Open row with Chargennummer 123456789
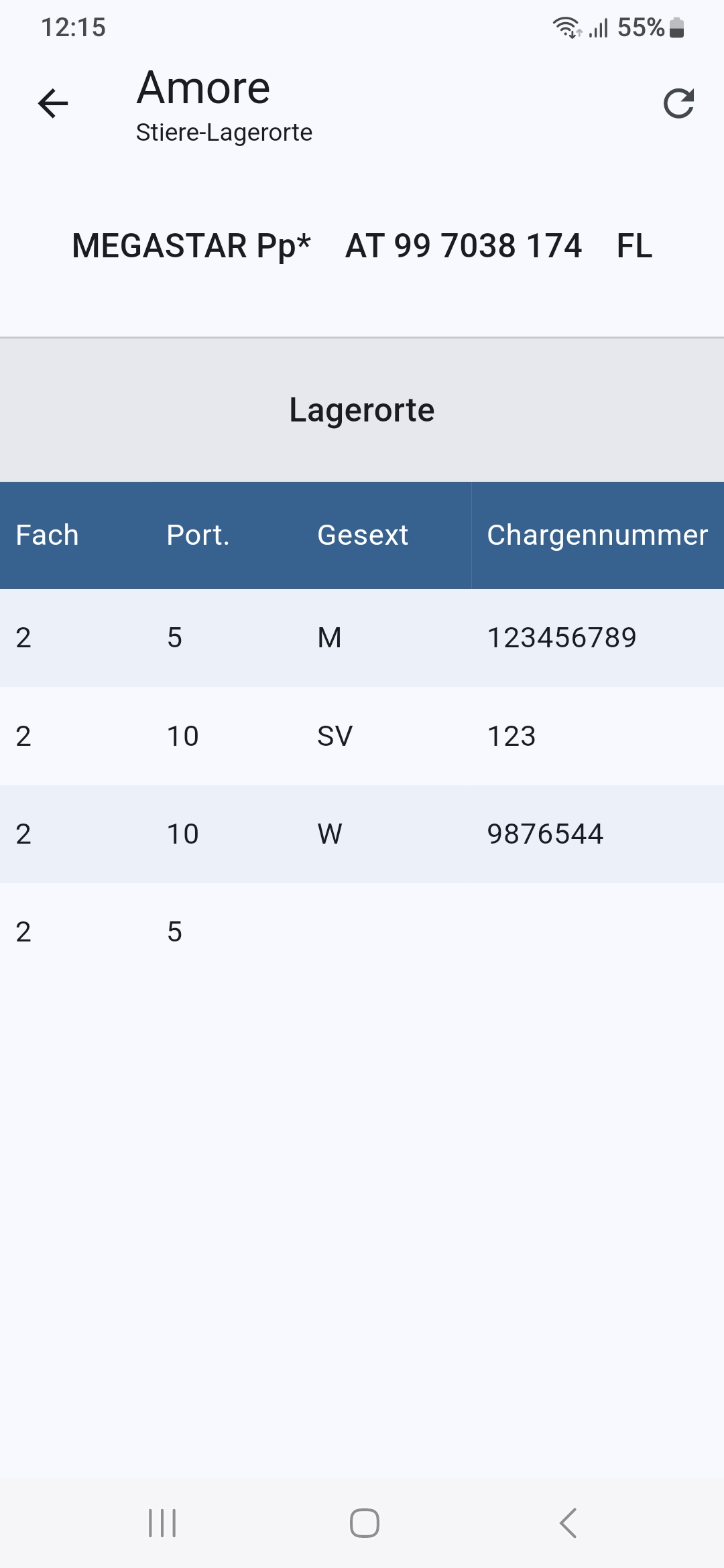 point(362,638)
